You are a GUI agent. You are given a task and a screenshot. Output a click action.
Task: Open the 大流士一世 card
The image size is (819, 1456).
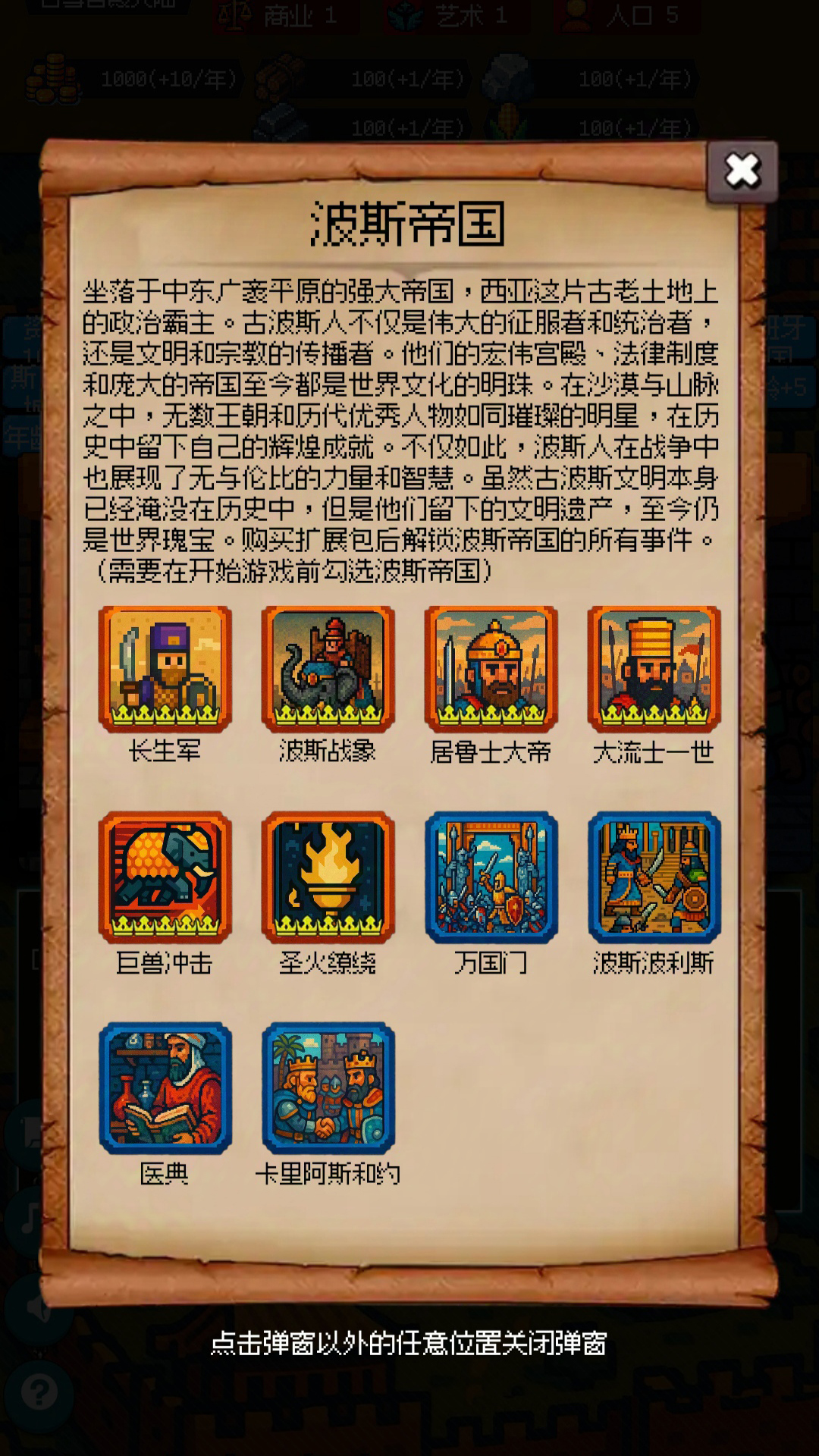(654, 669)
